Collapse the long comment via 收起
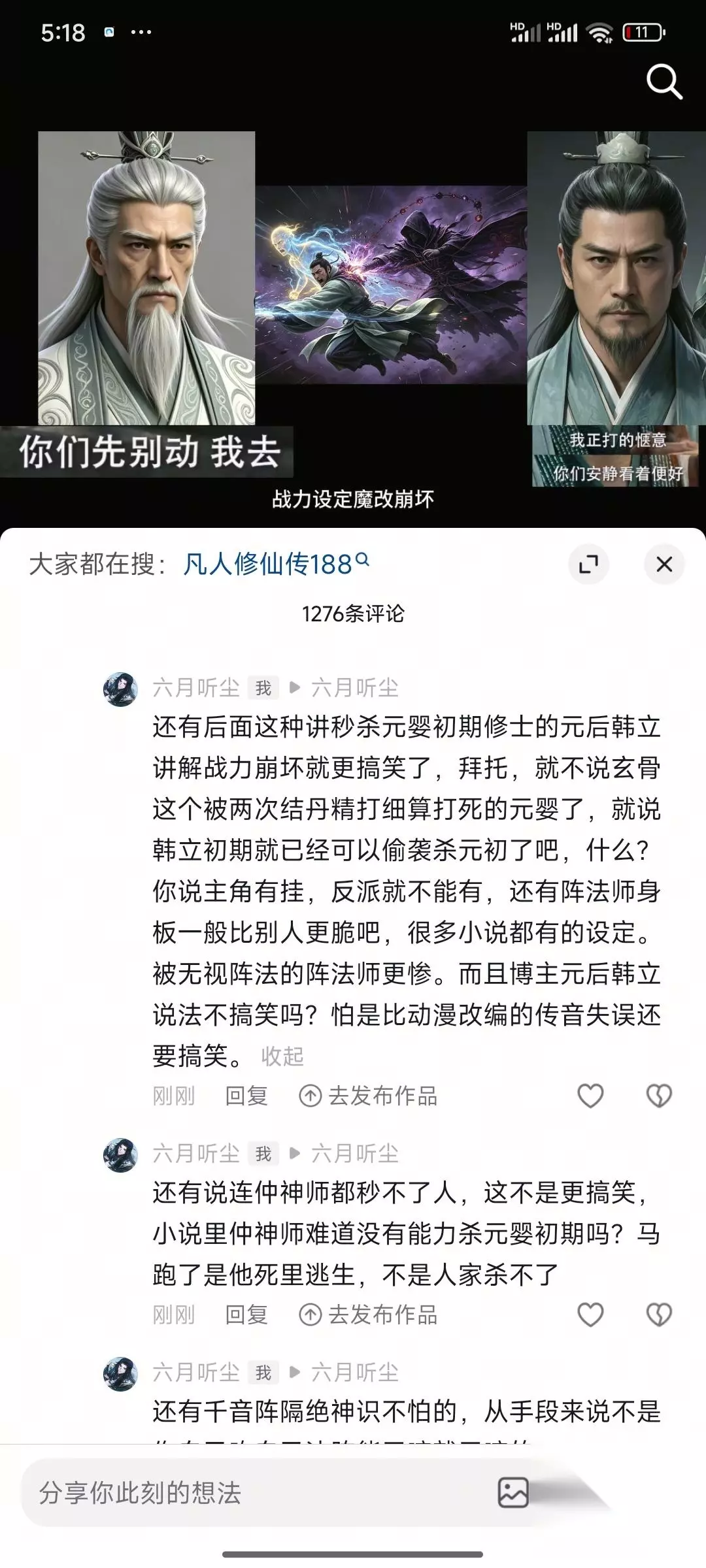 point(282,1056)
